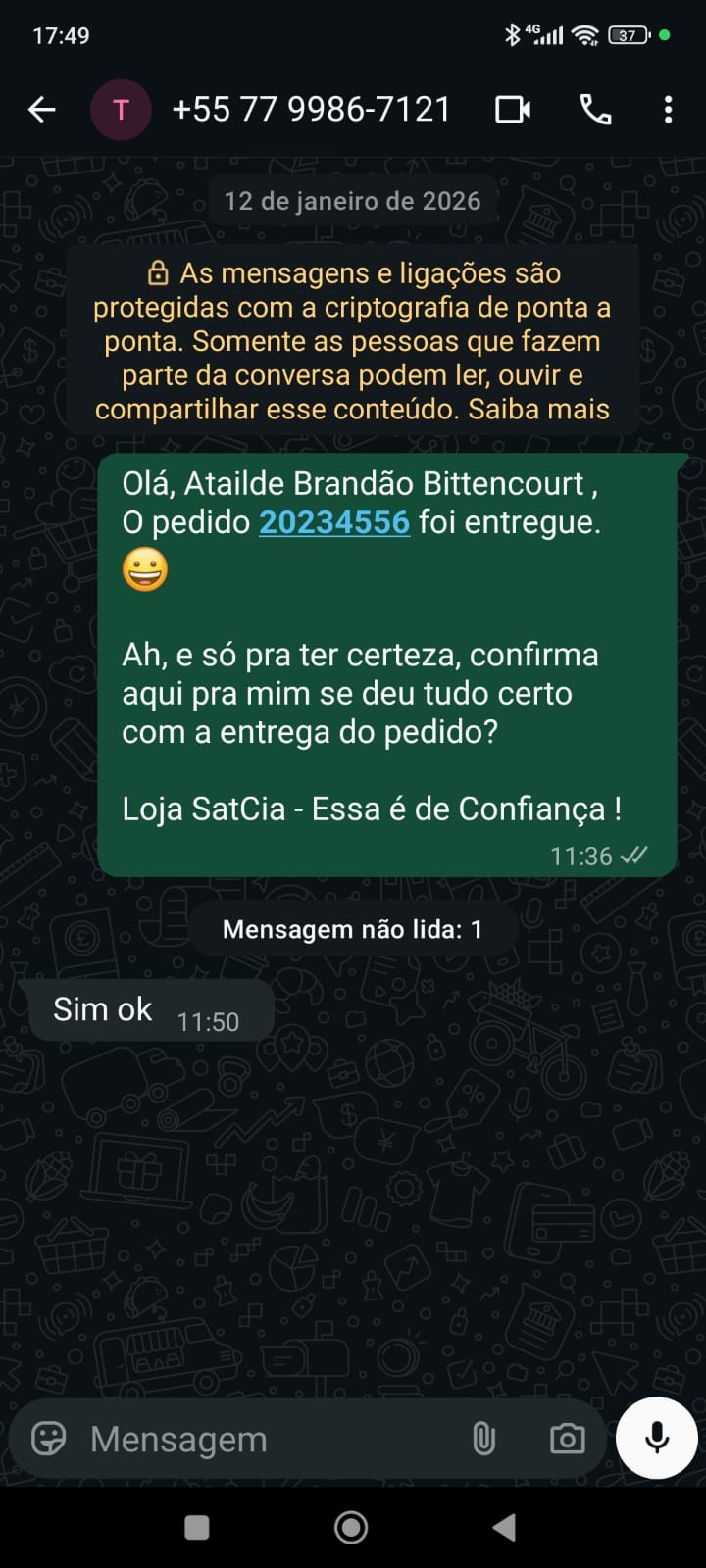This screenshot has width=706, height=1568.
Task: Open the overflow menu
Action: pyautogui.click(x=668, y=110)
